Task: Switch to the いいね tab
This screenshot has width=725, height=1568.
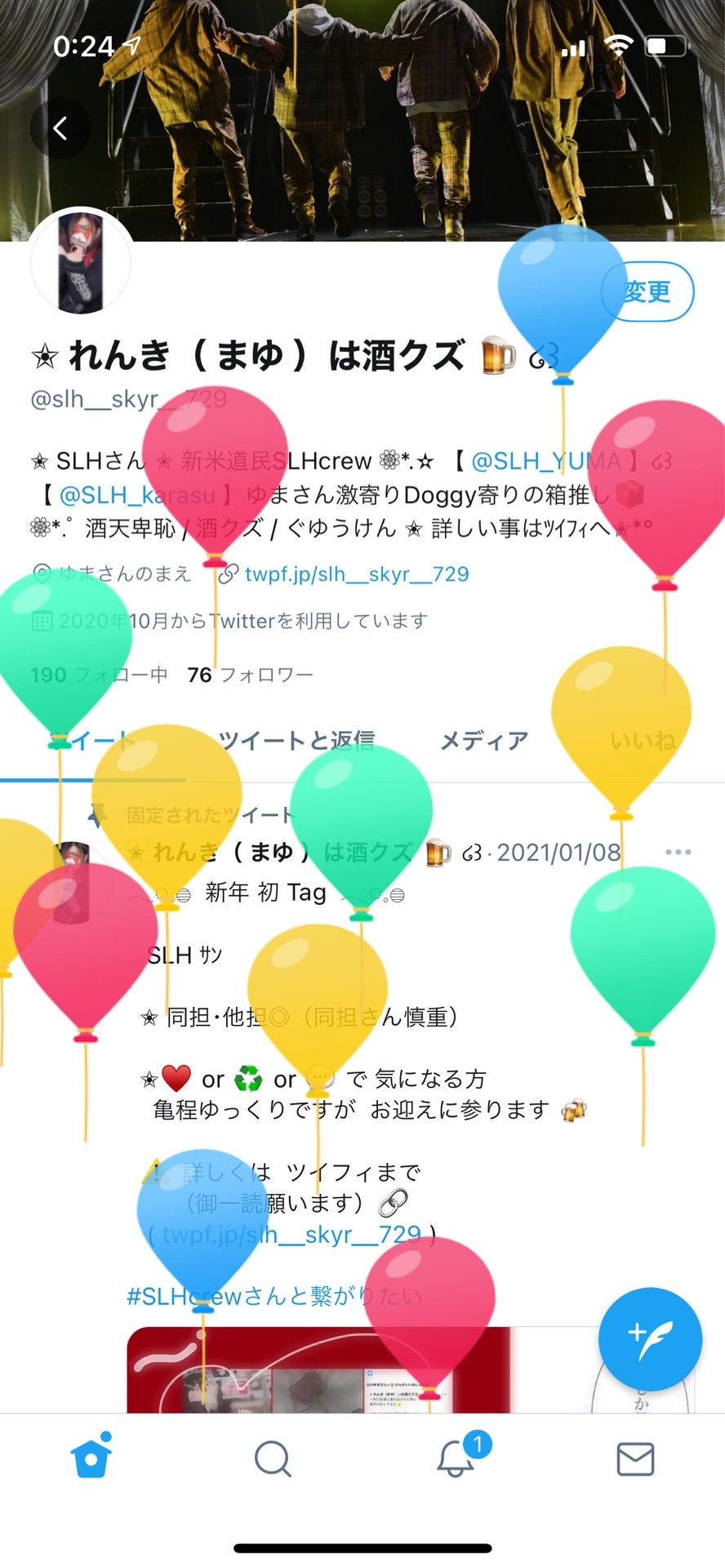Action: (x=643, y=741)
